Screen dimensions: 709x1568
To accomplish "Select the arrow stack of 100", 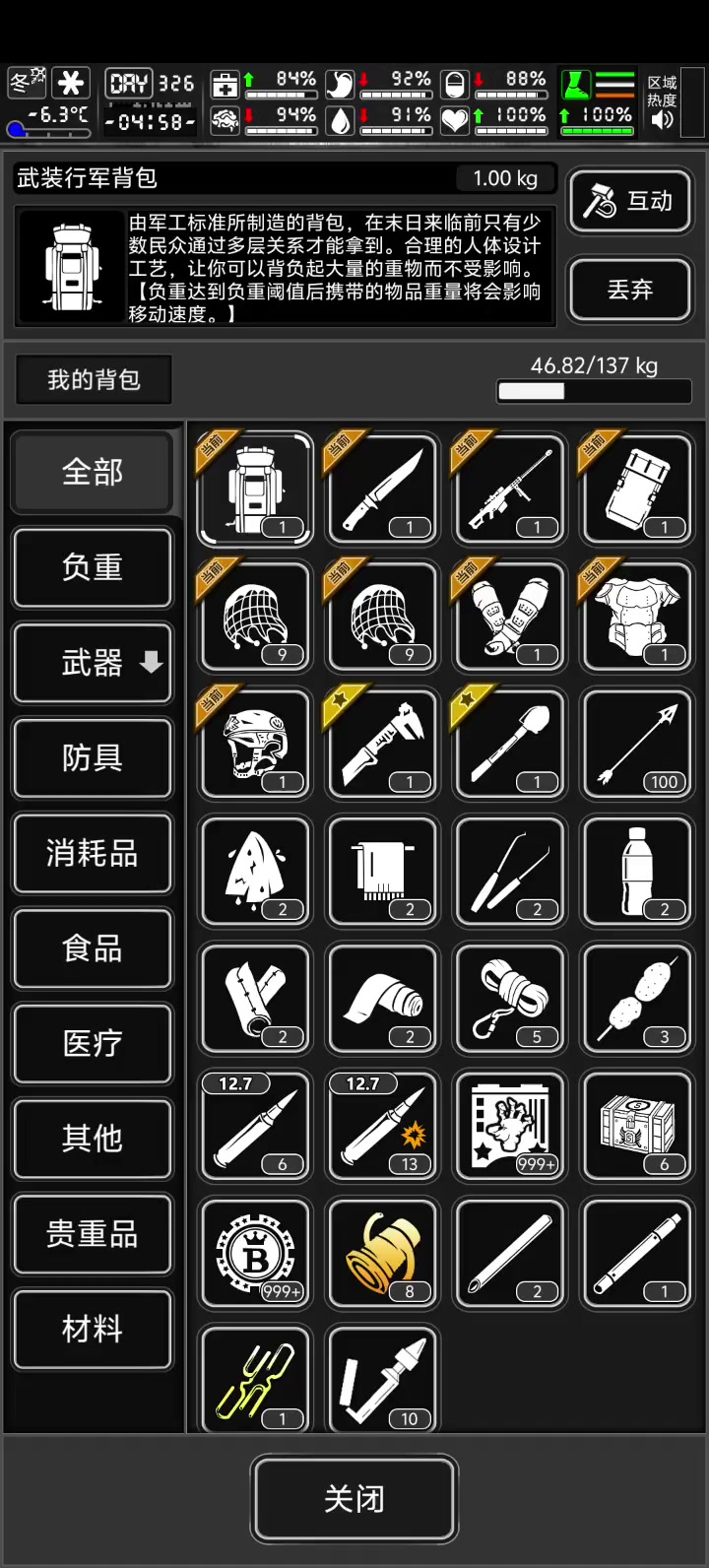I will point(637,744).
